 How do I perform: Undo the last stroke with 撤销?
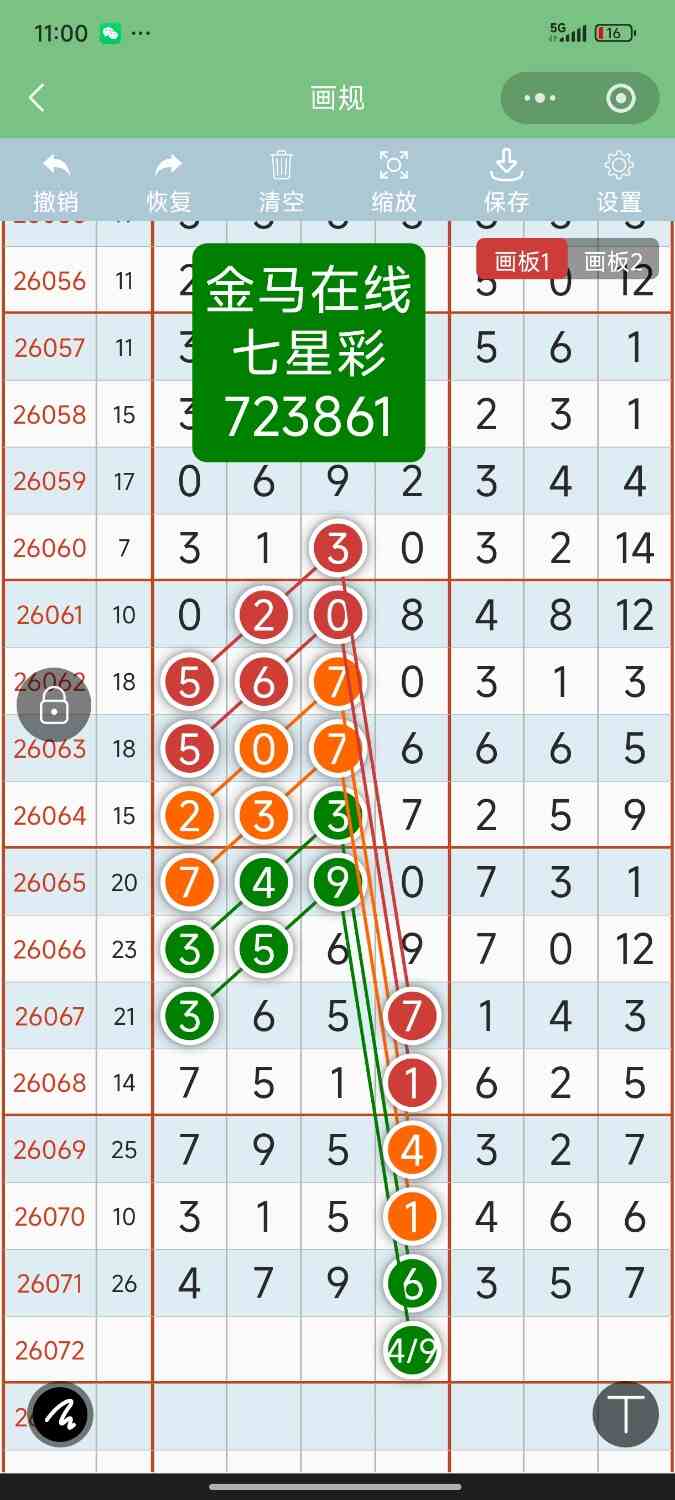56,182
